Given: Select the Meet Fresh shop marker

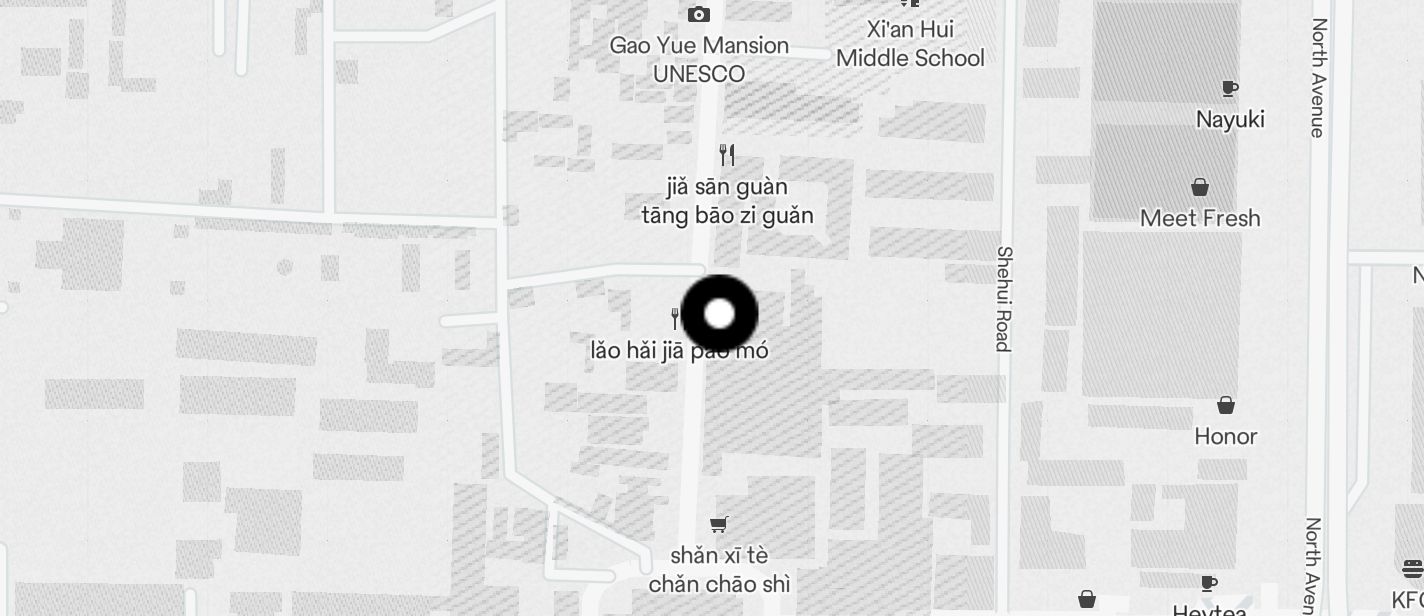Looking at the screenshot, I should 1200,187.
